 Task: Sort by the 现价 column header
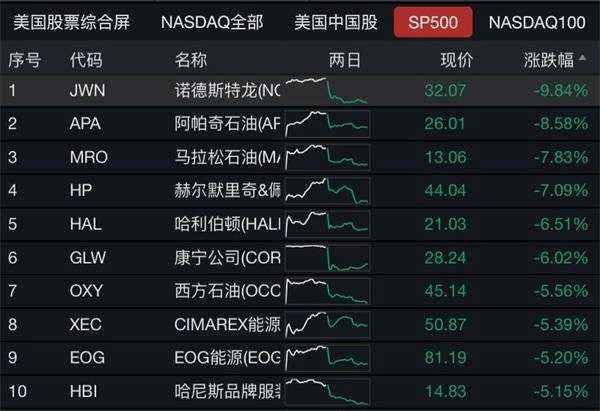(x=457, y=59)
